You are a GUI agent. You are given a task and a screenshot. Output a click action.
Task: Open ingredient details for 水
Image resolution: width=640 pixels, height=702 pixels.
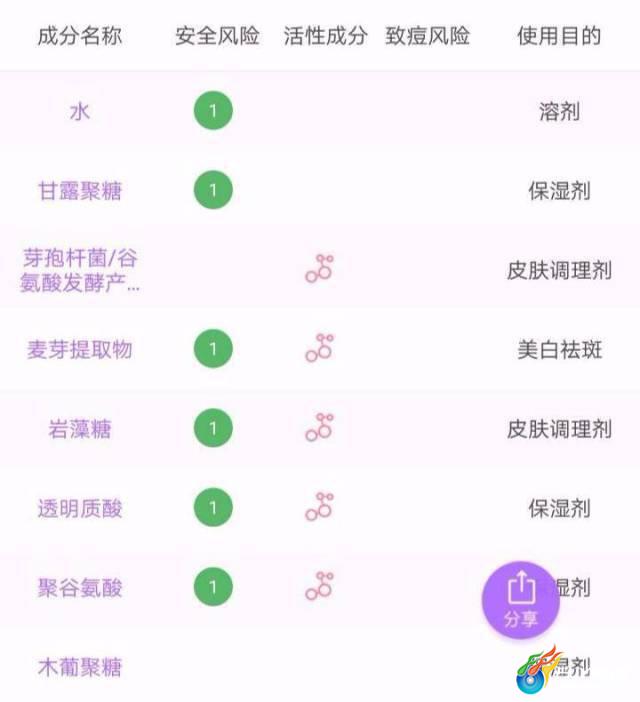80,111
